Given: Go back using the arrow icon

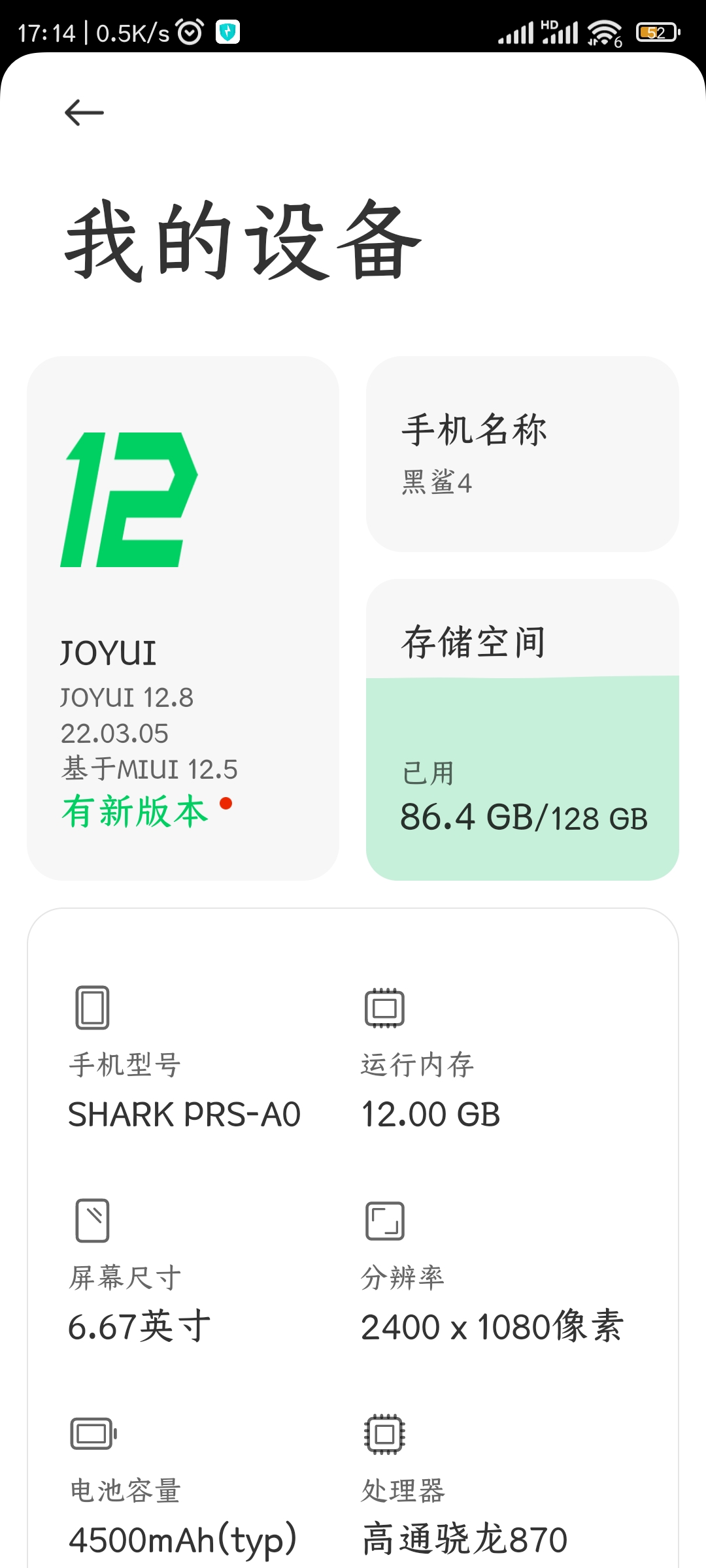Looking at the screenshot, I should (84, 112).
